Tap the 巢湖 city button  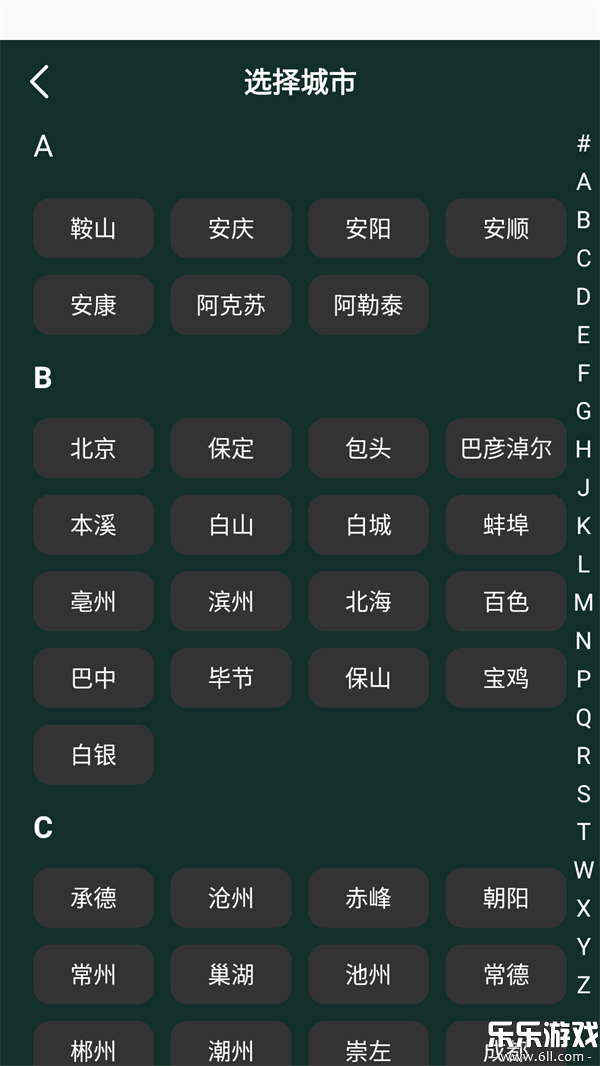coord(231,974)
